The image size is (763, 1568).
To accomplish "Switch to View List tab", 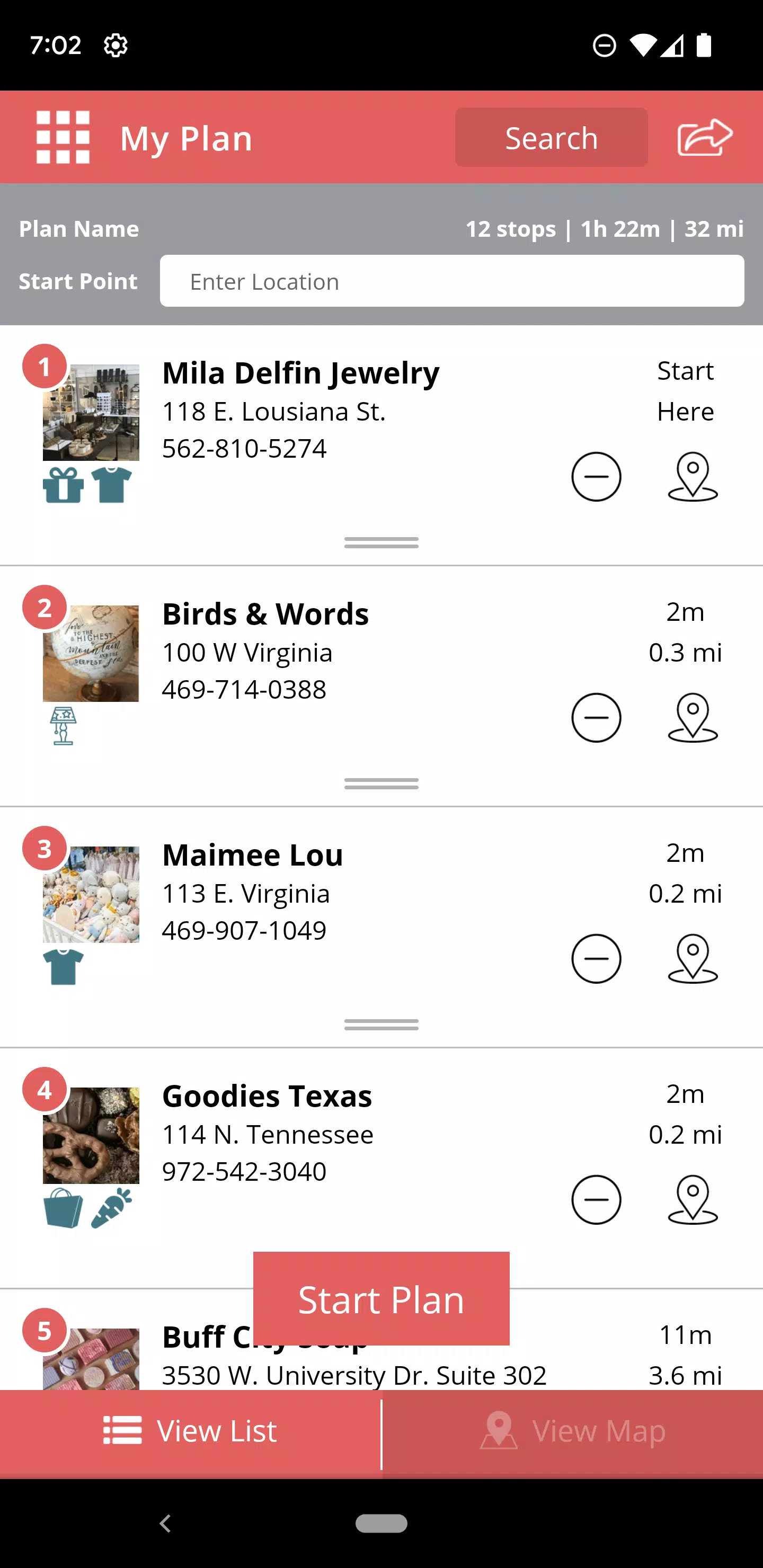I will 191,1430.
